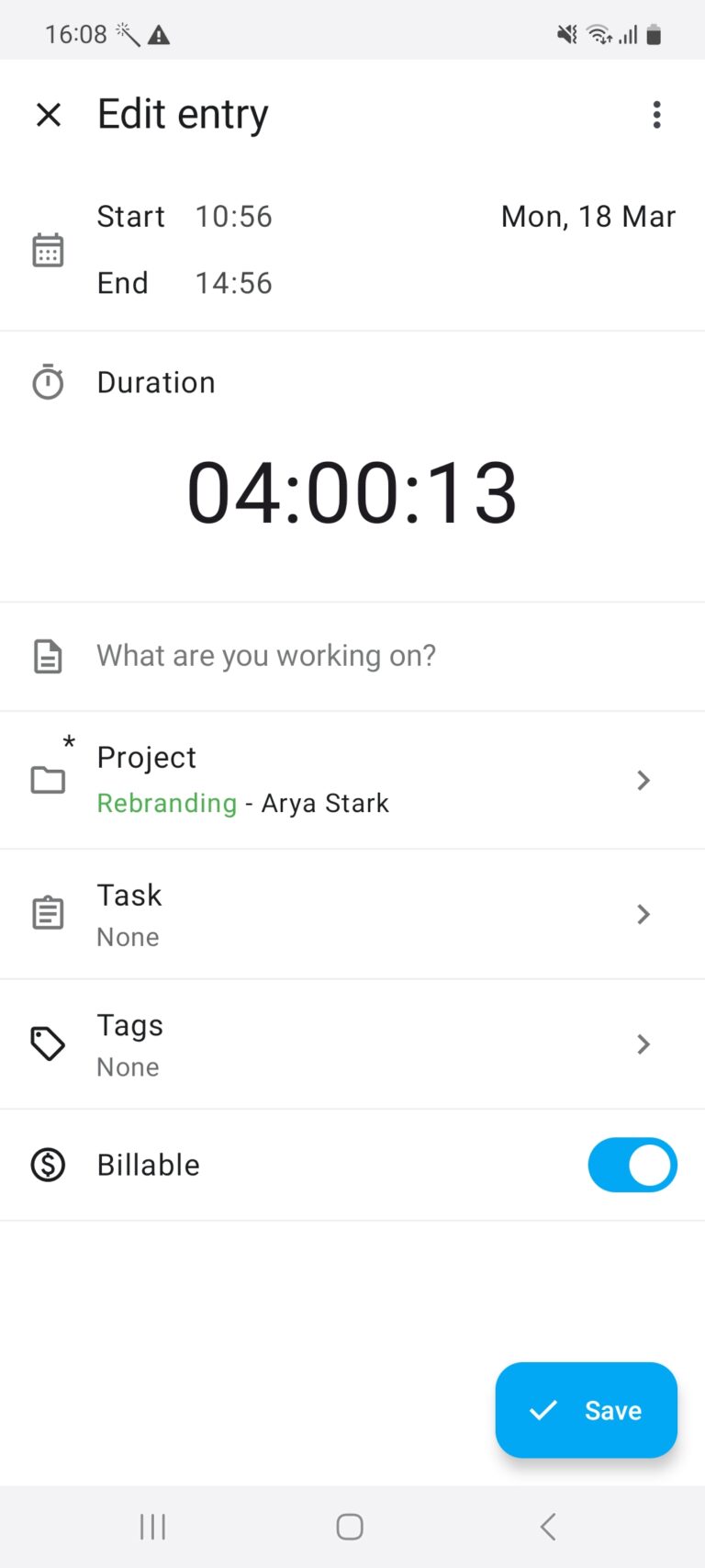Close the Edit entry screen

tap(48, 114)
